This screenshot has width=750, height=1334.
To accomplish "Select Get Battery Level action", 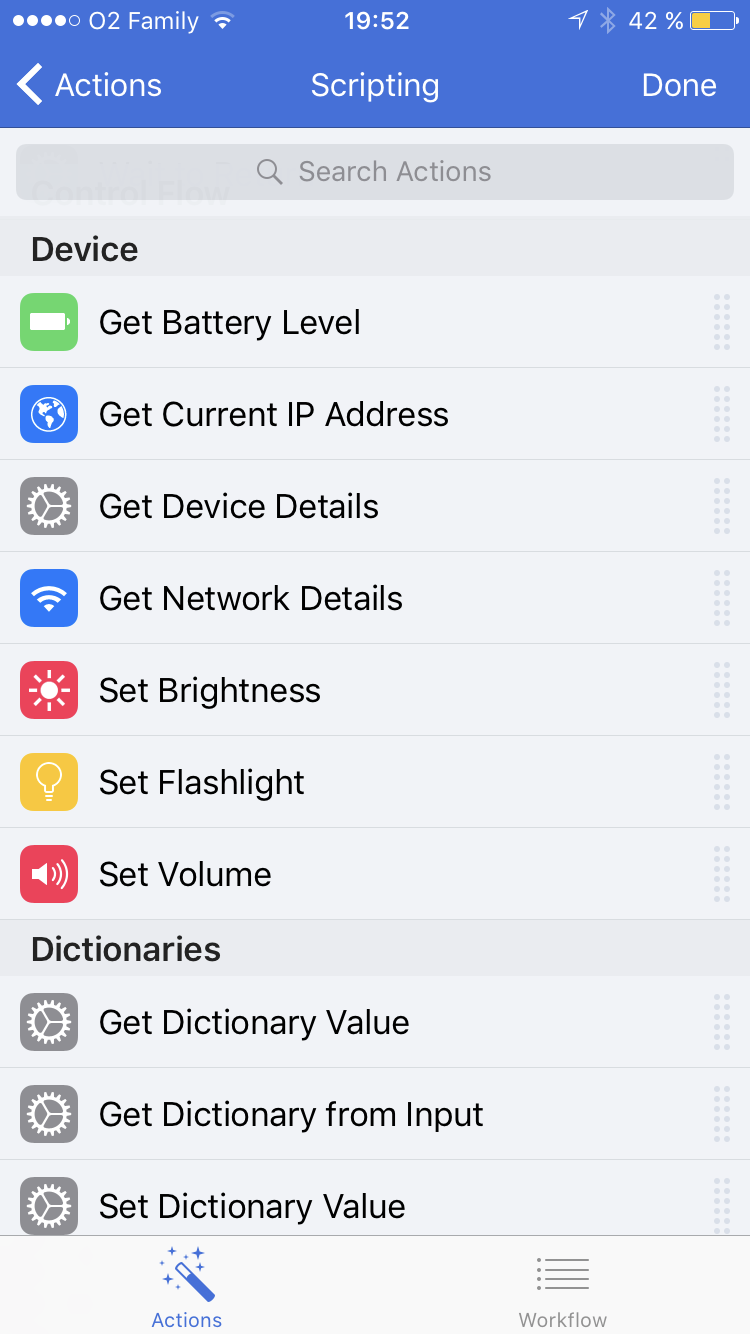I will [230, 323].
